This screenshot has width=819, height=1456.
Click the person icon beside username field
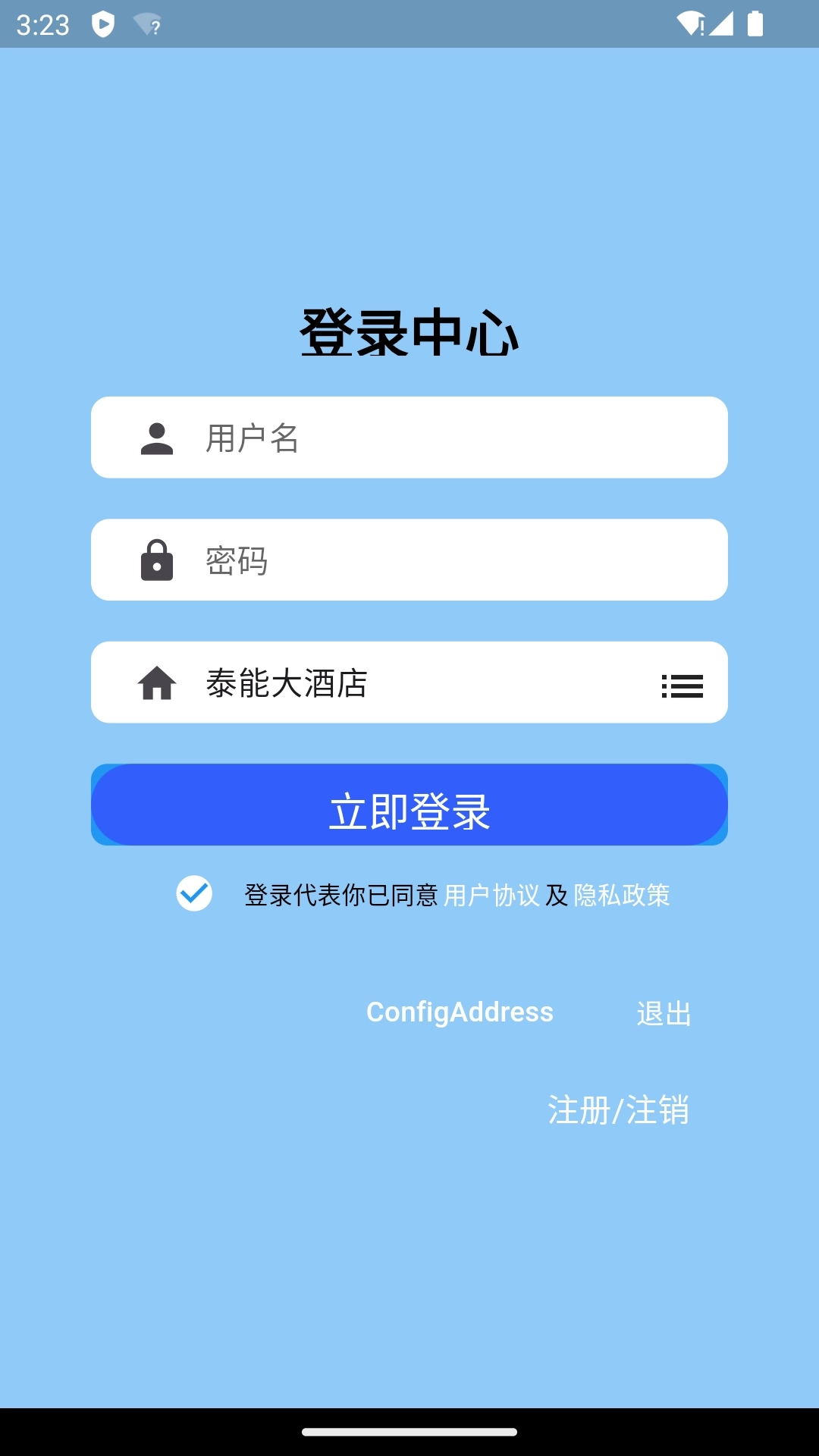156,437
